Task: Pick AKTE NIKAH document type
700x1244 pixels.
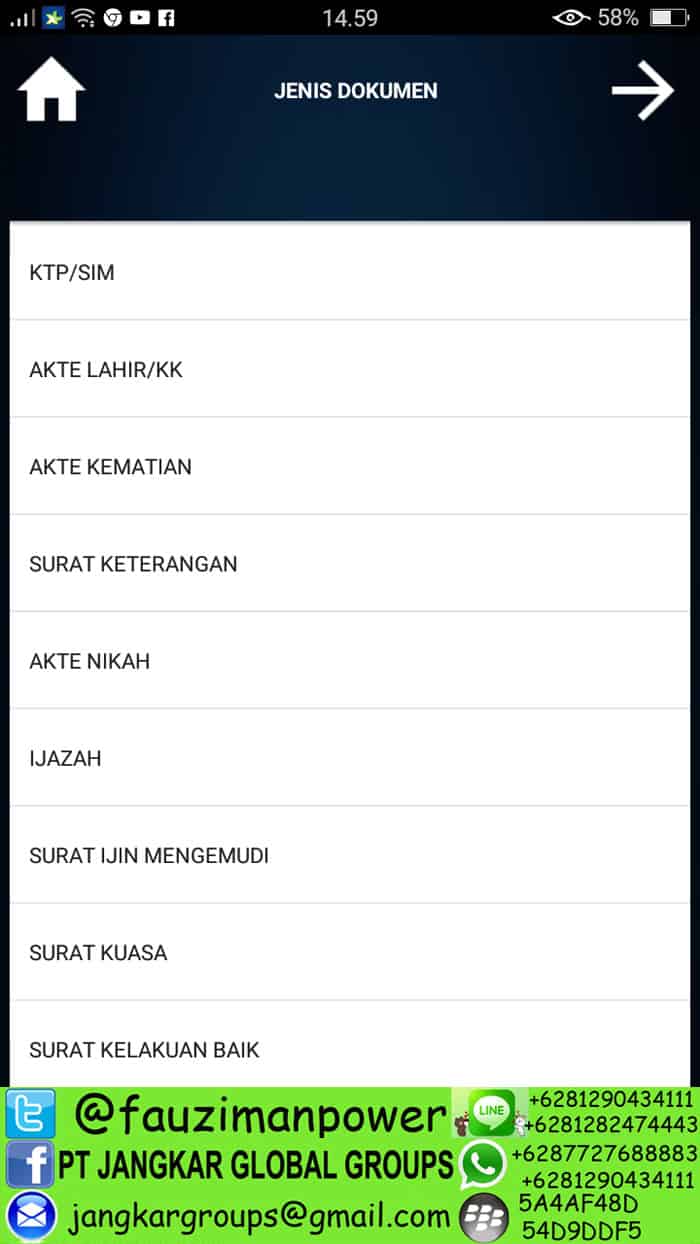Action: [x=349, y=660]
